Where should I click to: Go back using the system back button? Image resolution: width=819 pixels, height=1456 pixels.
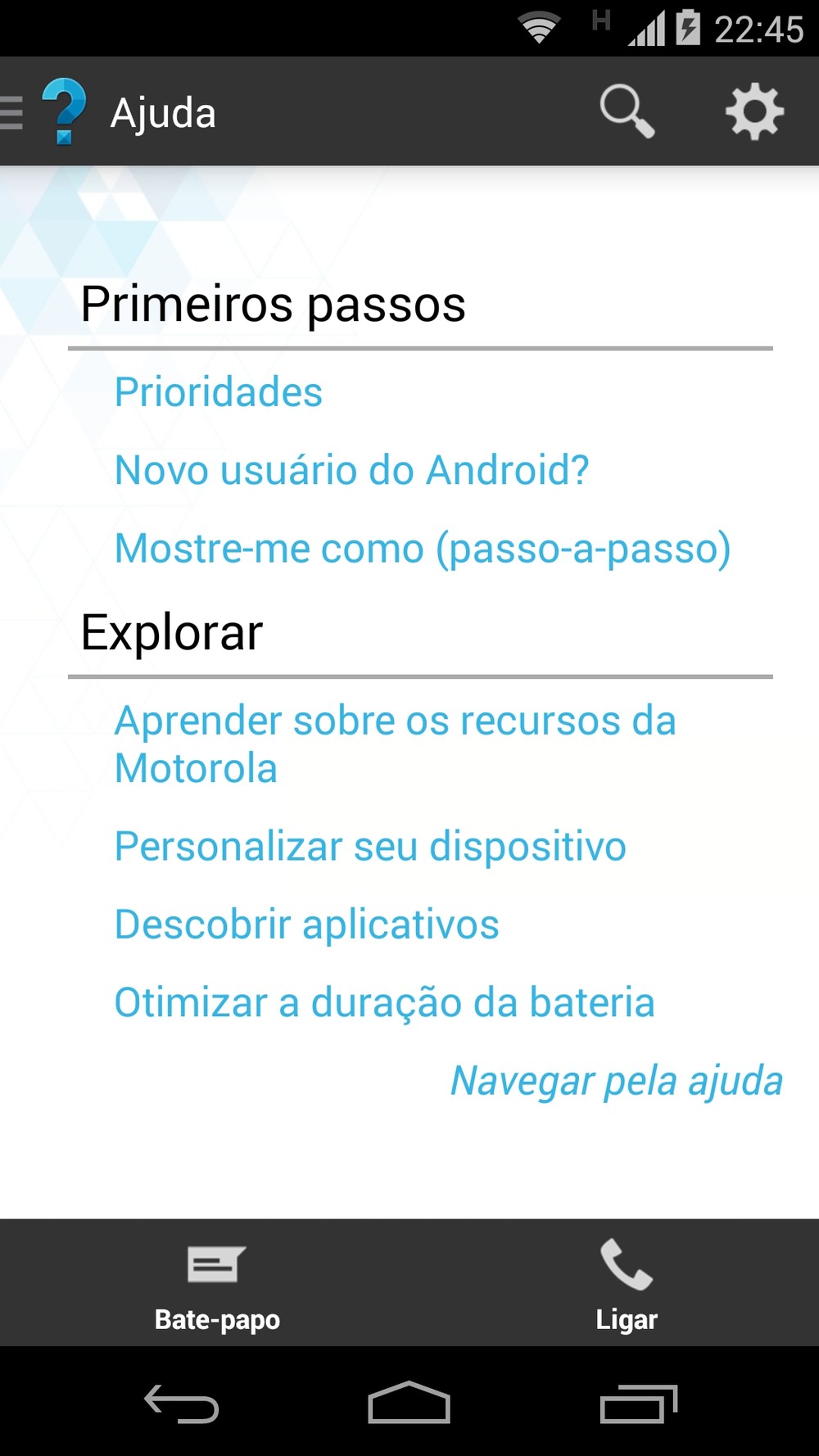(x=182, y=1404)
